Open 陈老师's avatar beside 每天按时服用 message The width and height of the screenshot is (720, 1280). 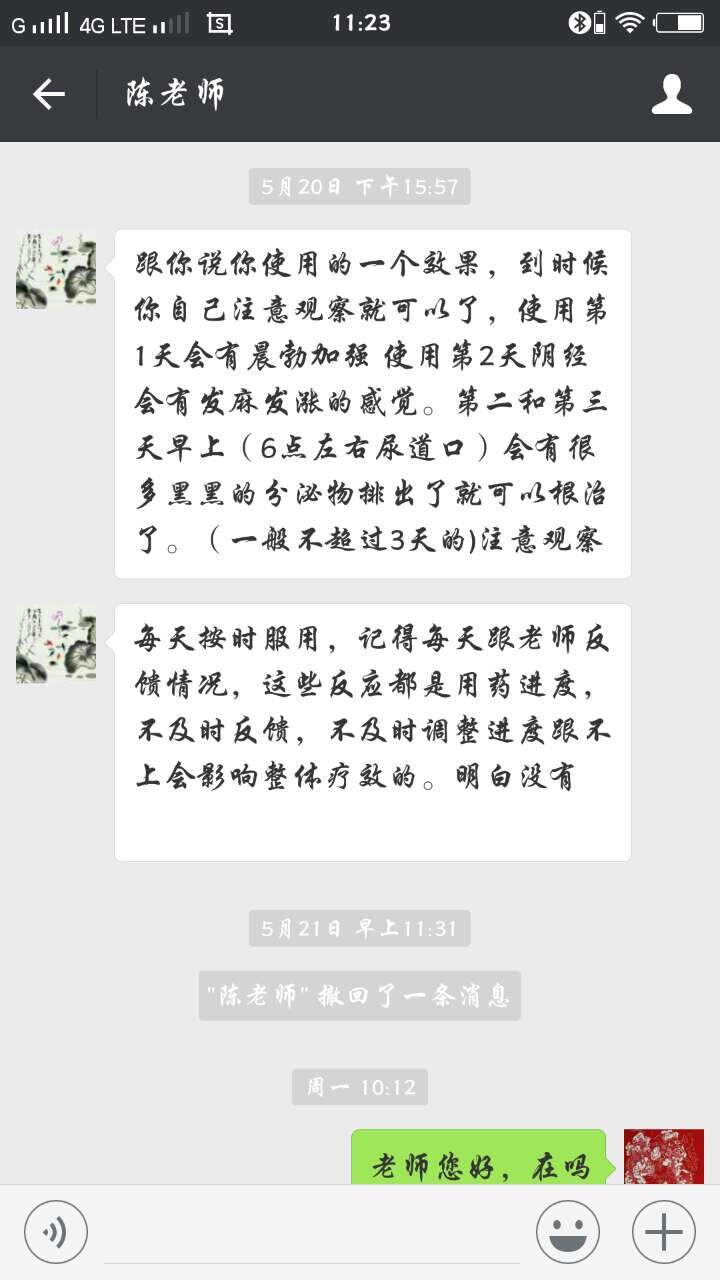(x=56, y=644)
